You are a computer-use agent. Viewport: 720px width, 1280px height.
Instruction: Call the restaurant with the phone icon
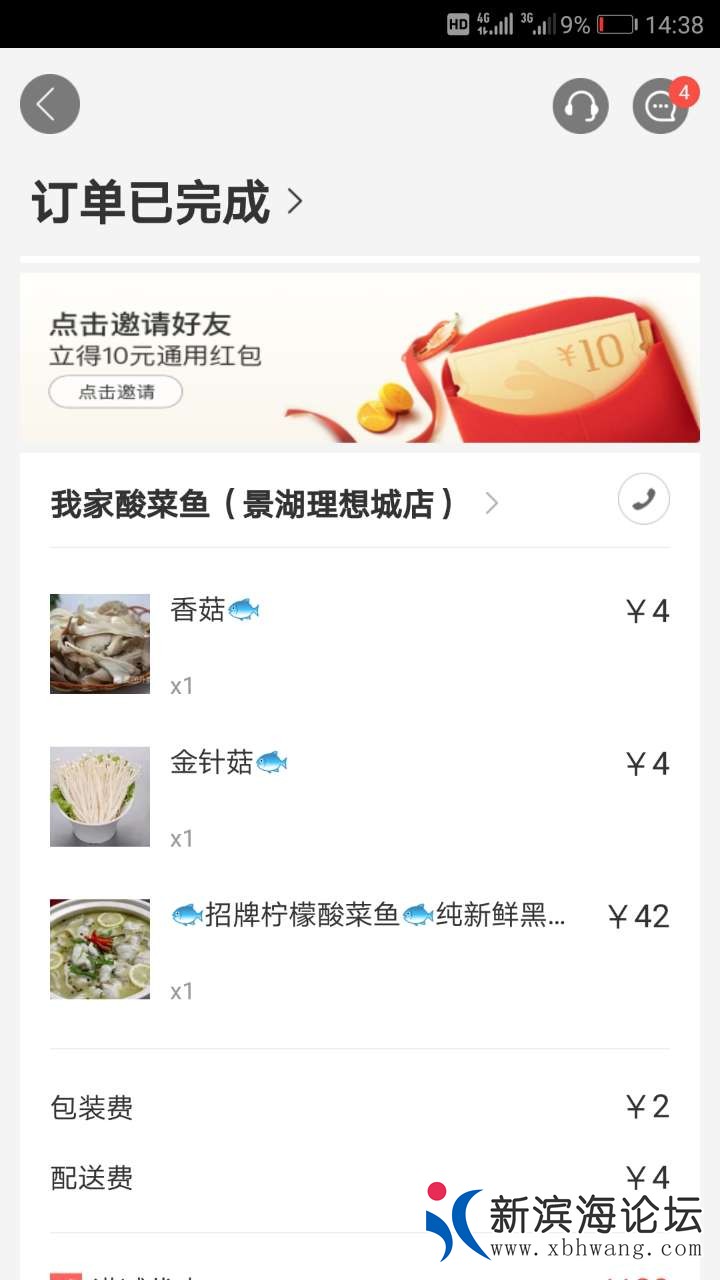pos(643,499)
